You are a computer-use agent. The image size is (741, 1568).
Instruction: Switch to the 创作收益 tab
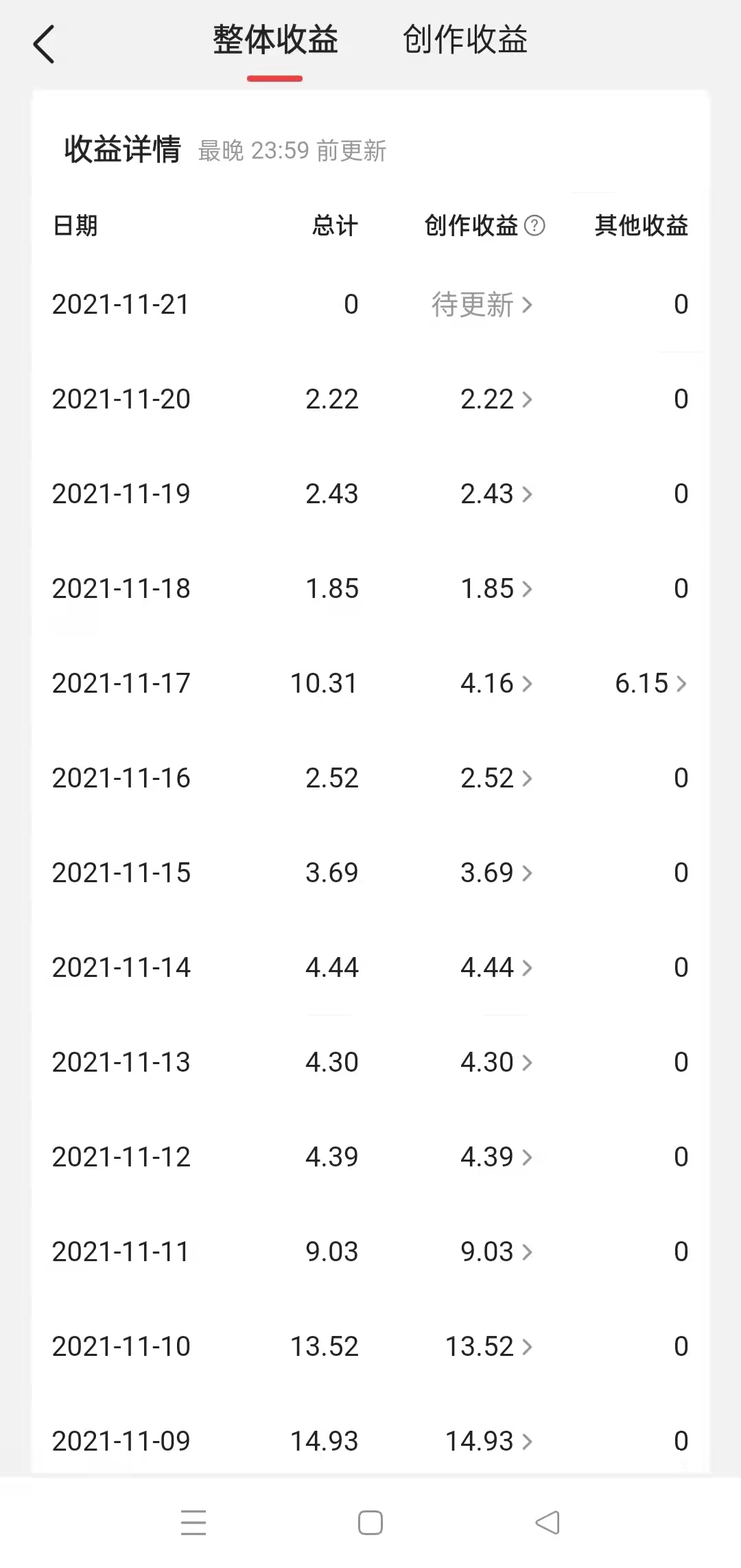click(464, 40)
